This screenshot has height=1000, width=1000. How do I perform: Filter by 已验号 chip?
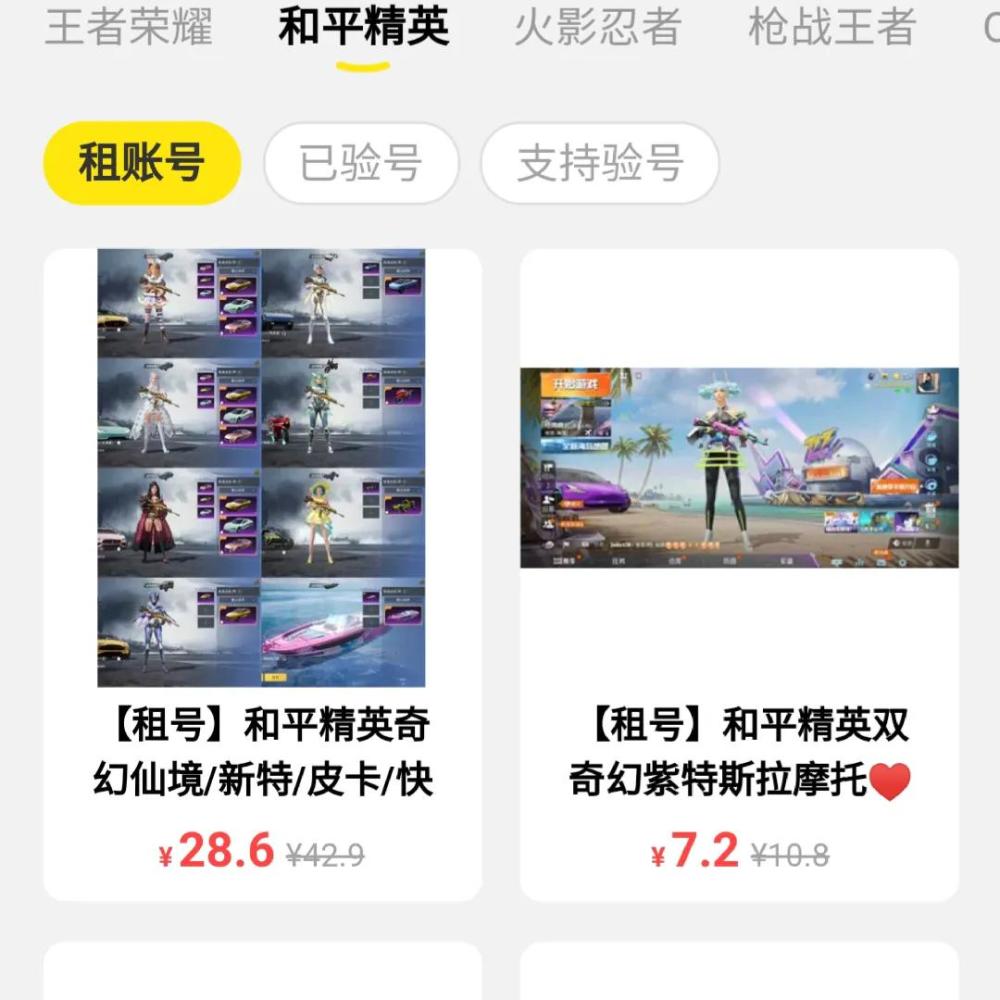click(361, 163)
